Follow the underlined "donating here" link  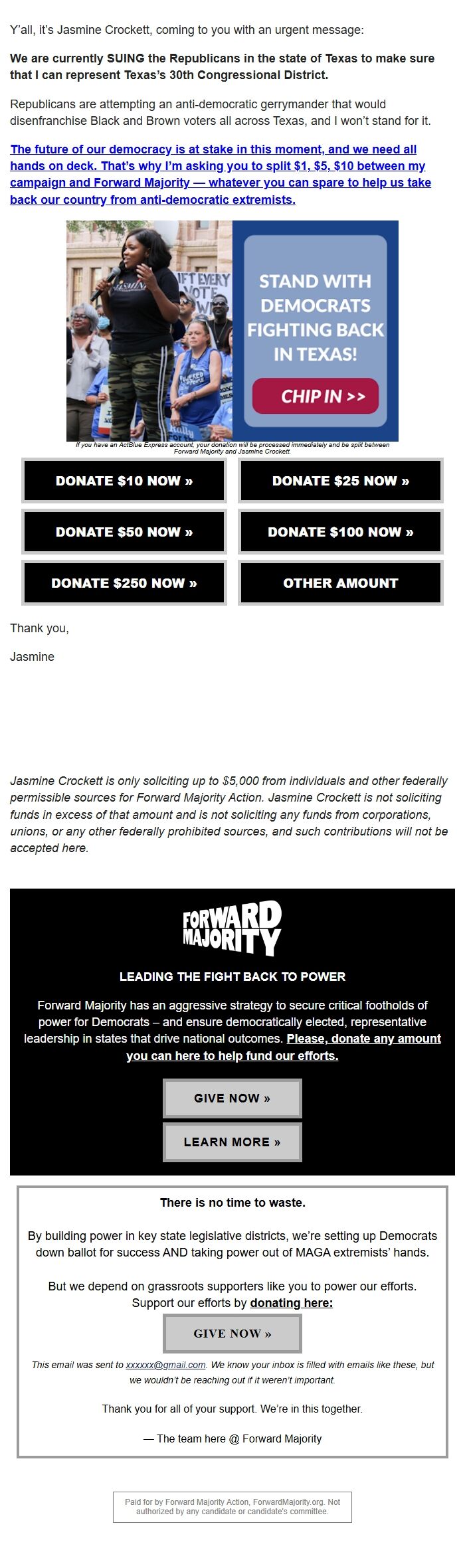click(x=291, y=1302)
